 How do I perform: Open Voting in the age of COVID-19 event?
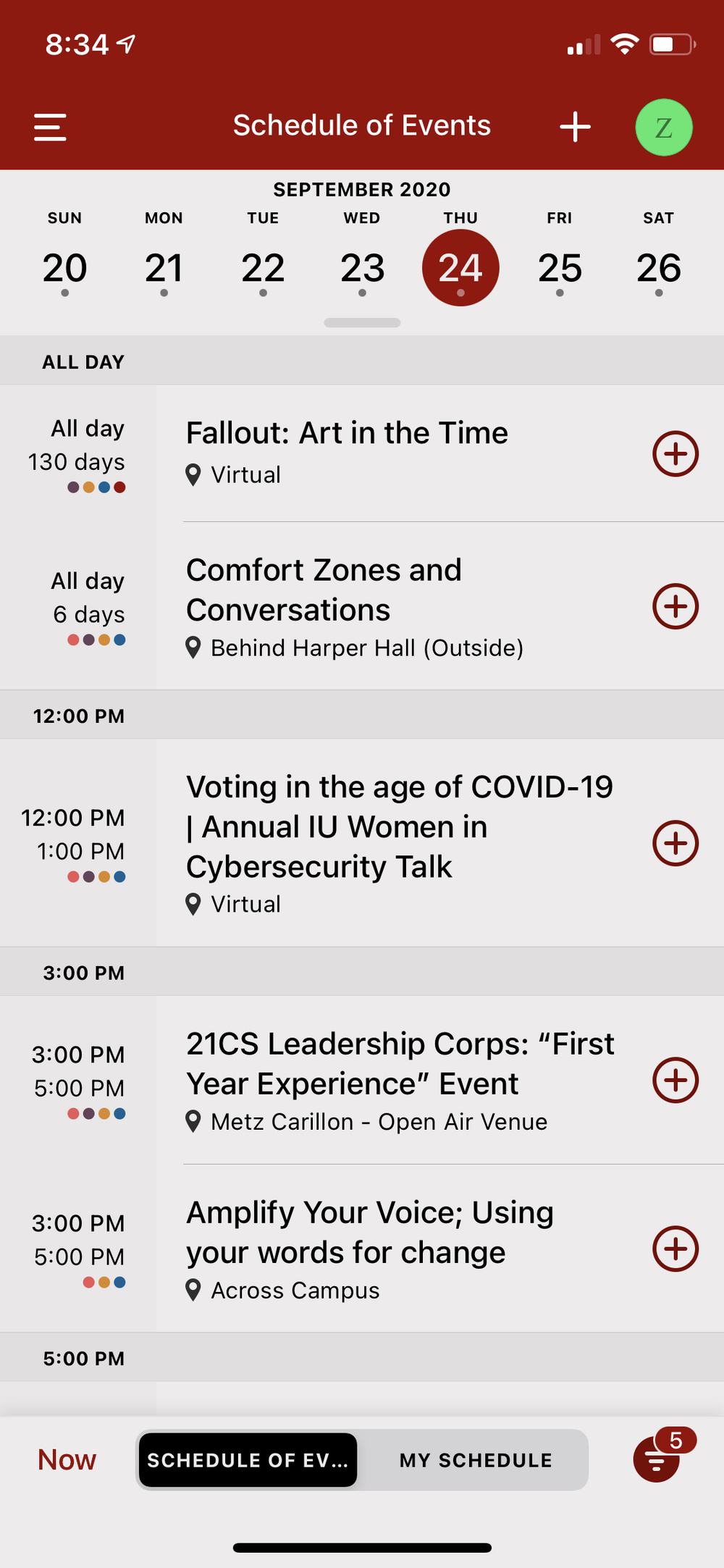coord(398,826)
